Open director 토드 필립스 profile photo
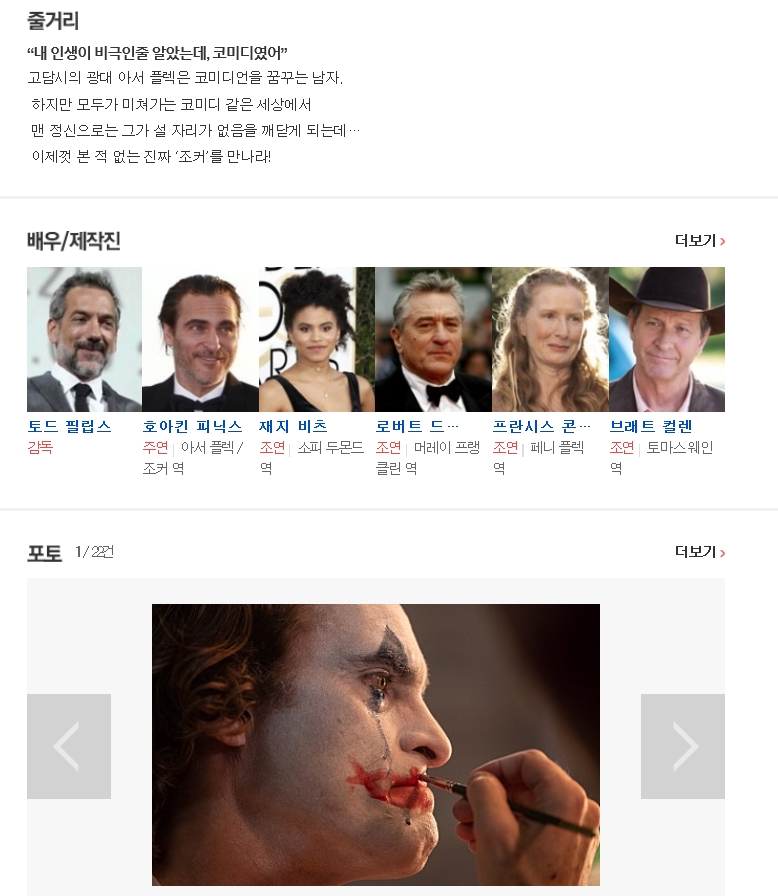The image size is (778, 896). (84, 339)
